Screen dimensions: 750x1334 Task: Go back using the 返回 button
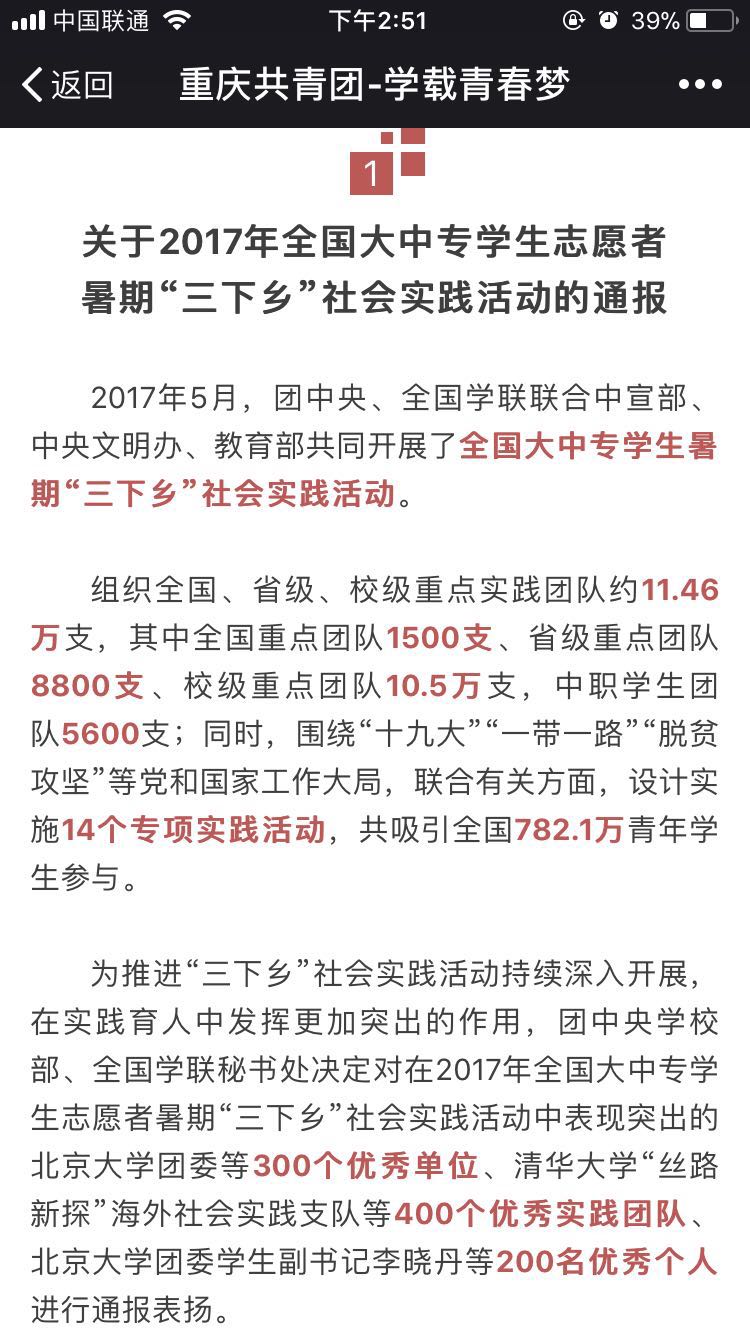66,85
